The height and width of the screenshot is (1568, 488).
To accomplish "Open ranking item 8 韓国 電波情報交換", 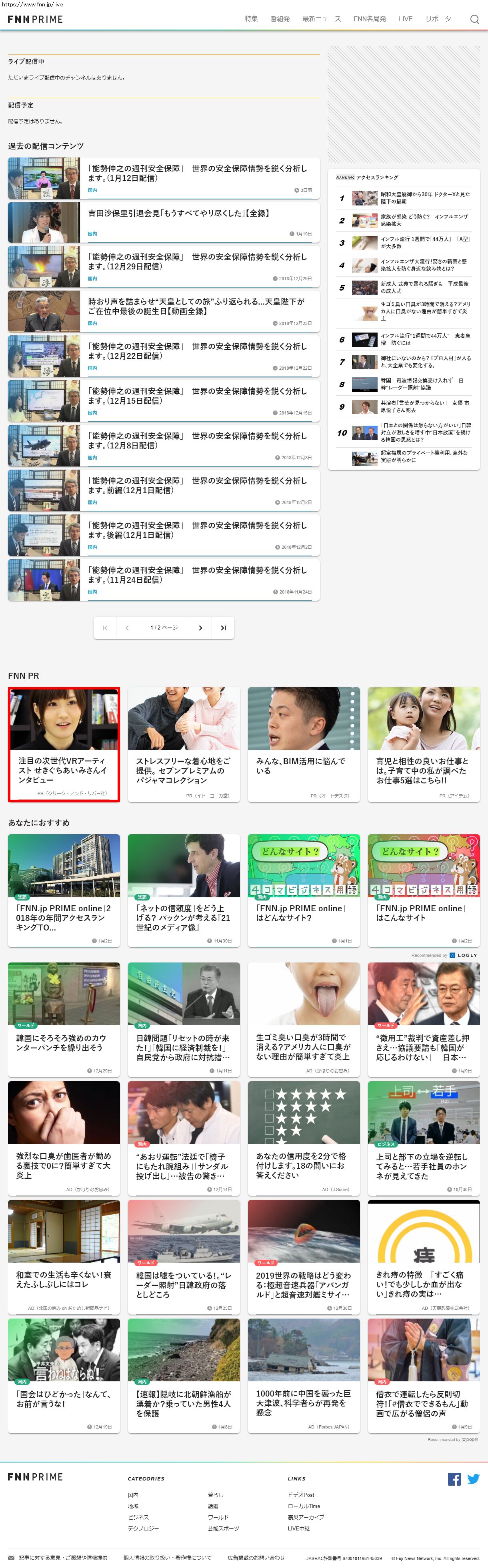I will point(425,384).
